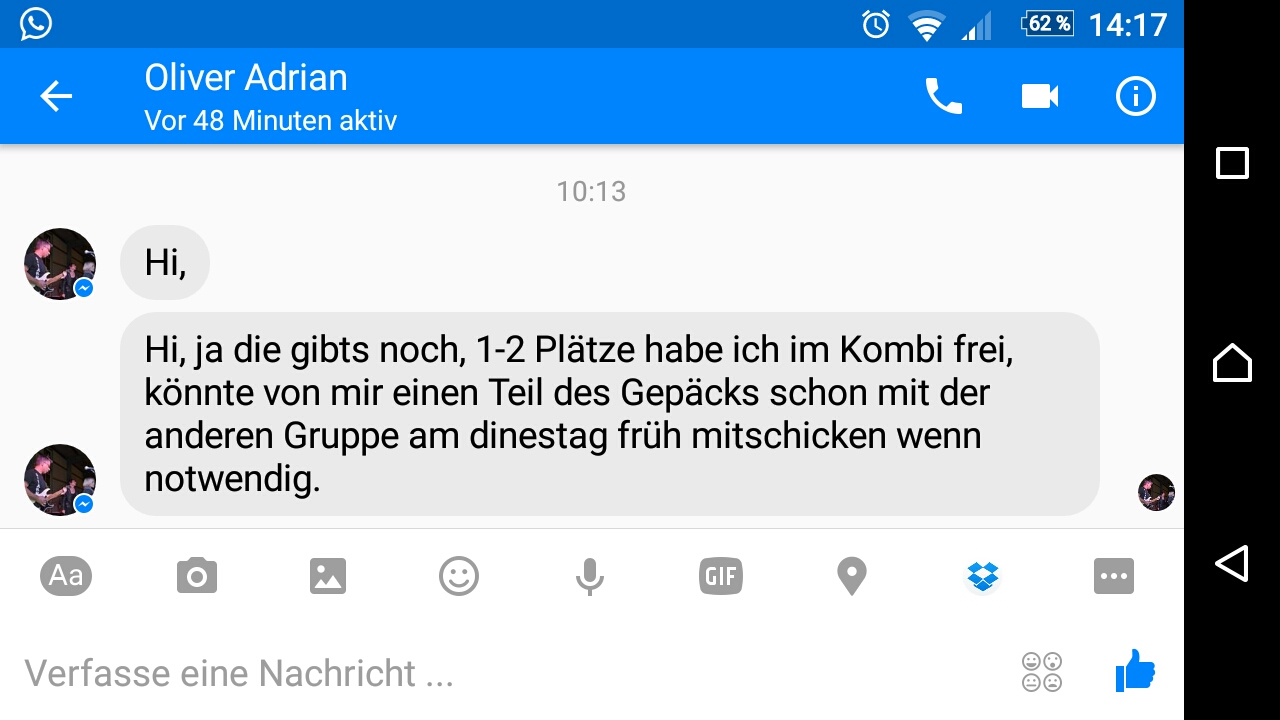Go back to the chat list

point(56,96)
